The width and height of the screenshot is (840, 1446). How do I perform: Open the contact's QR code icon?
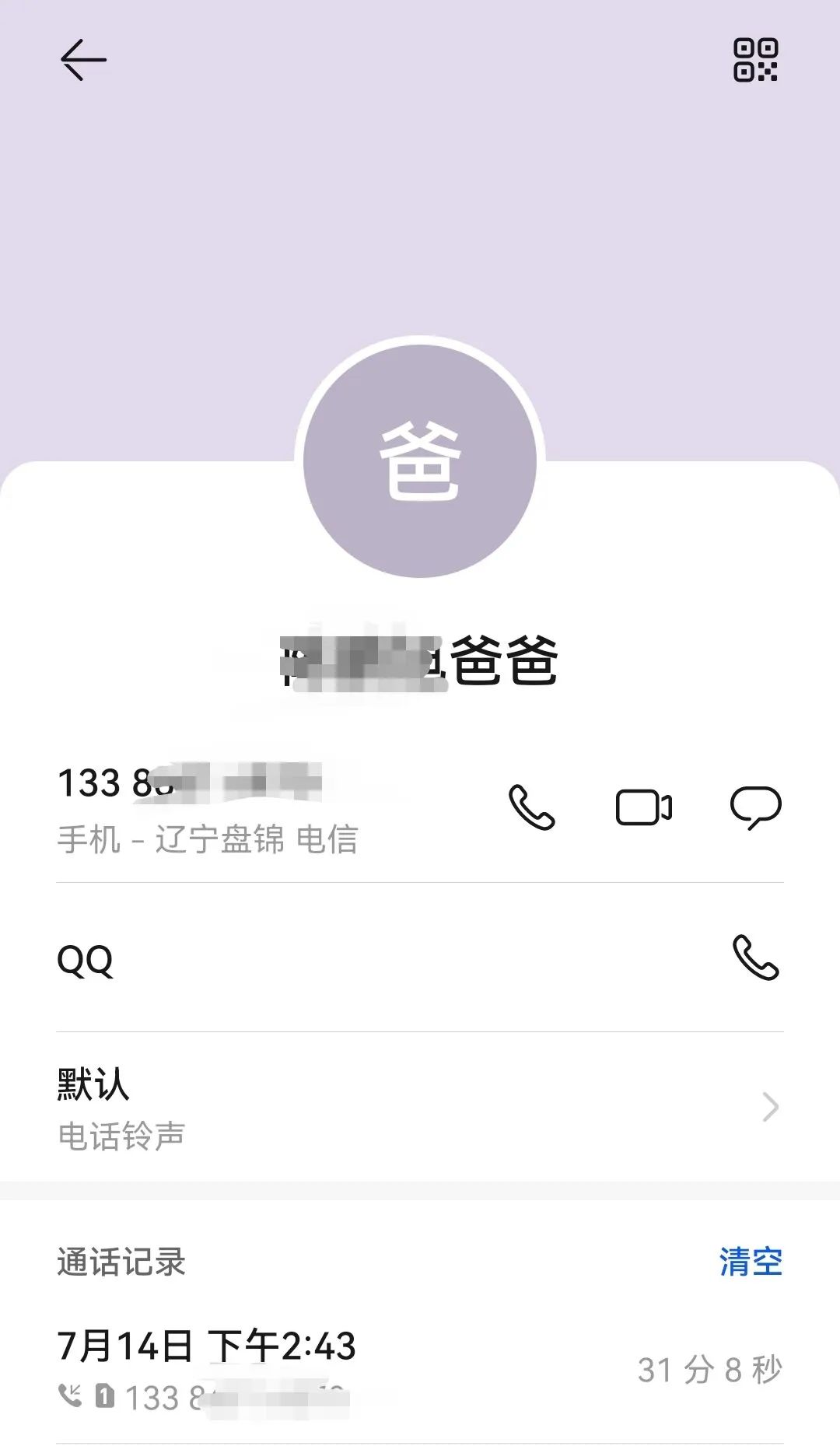click(755, 60)
